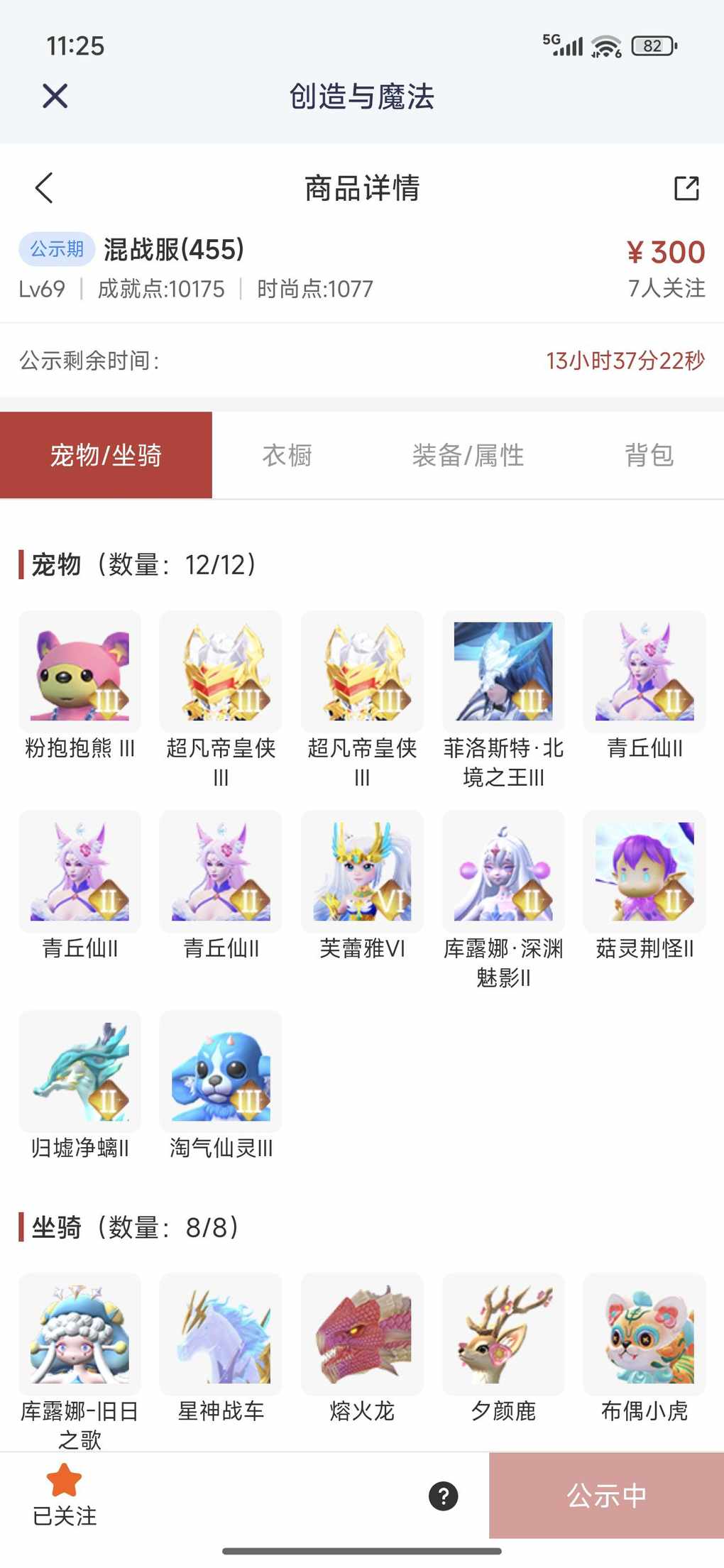Open 菲洛斯特·北境之王III pet details
The height and width of the screenshot is (1568, 724).
pos(503,671)
